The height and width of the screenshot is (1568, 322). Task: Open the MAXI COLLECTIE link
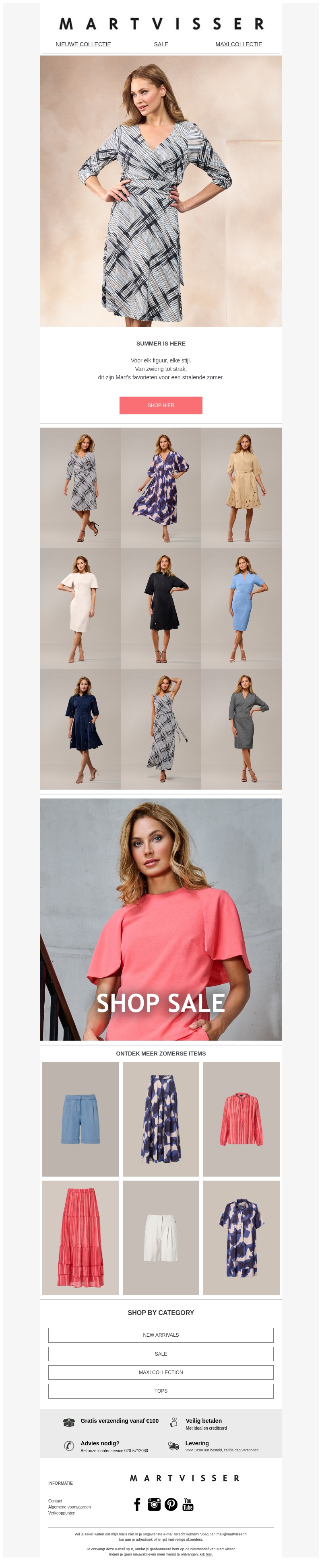[x=238, y=44]
